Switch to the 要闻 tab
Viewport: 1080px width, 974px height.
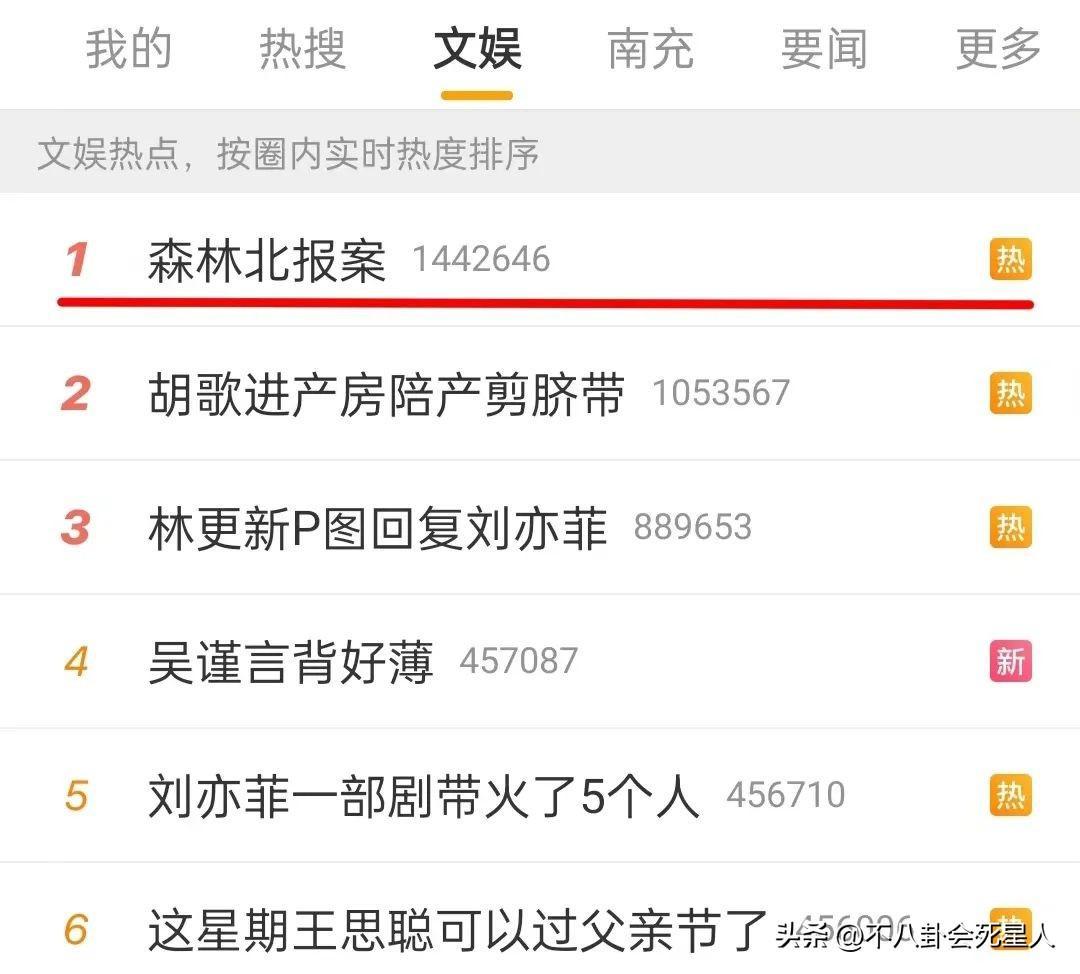[823, 50]
